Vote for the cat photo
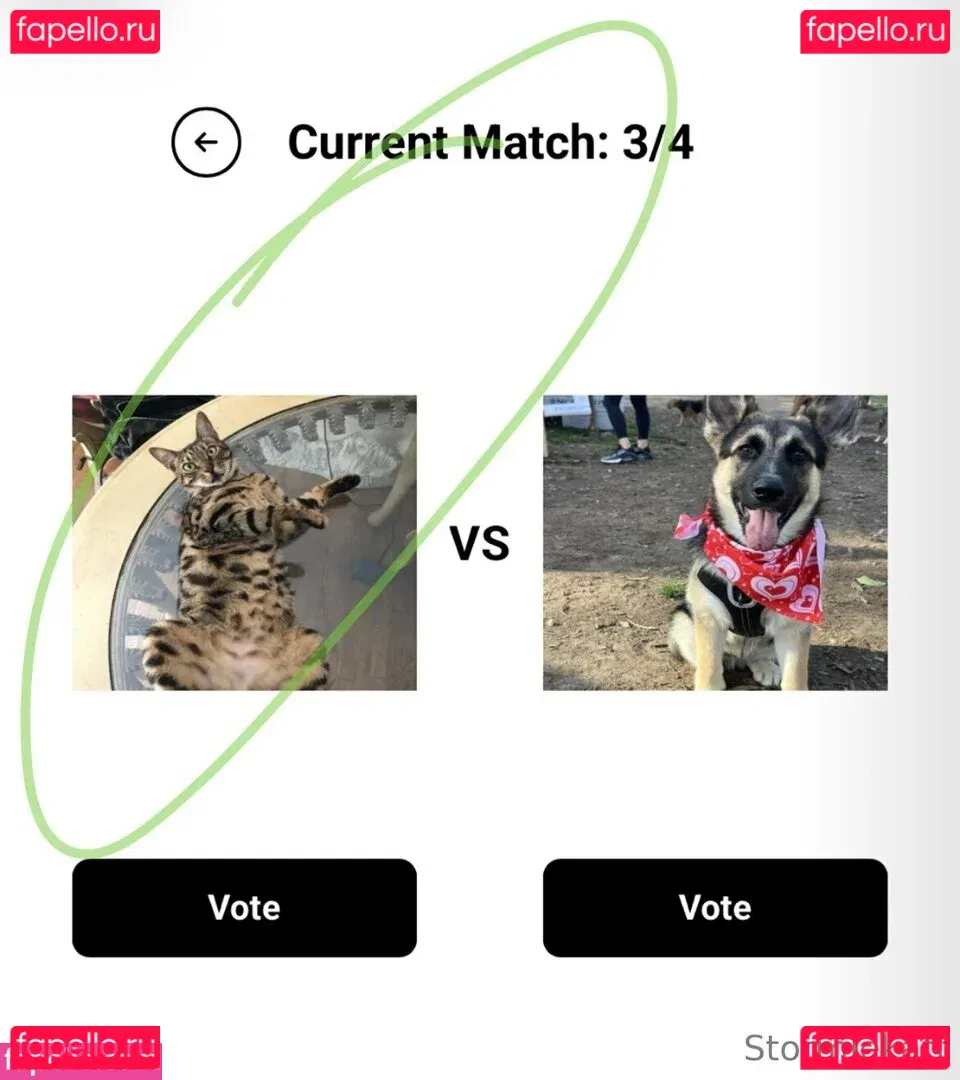960x1080 pixels. coord(244,907)
